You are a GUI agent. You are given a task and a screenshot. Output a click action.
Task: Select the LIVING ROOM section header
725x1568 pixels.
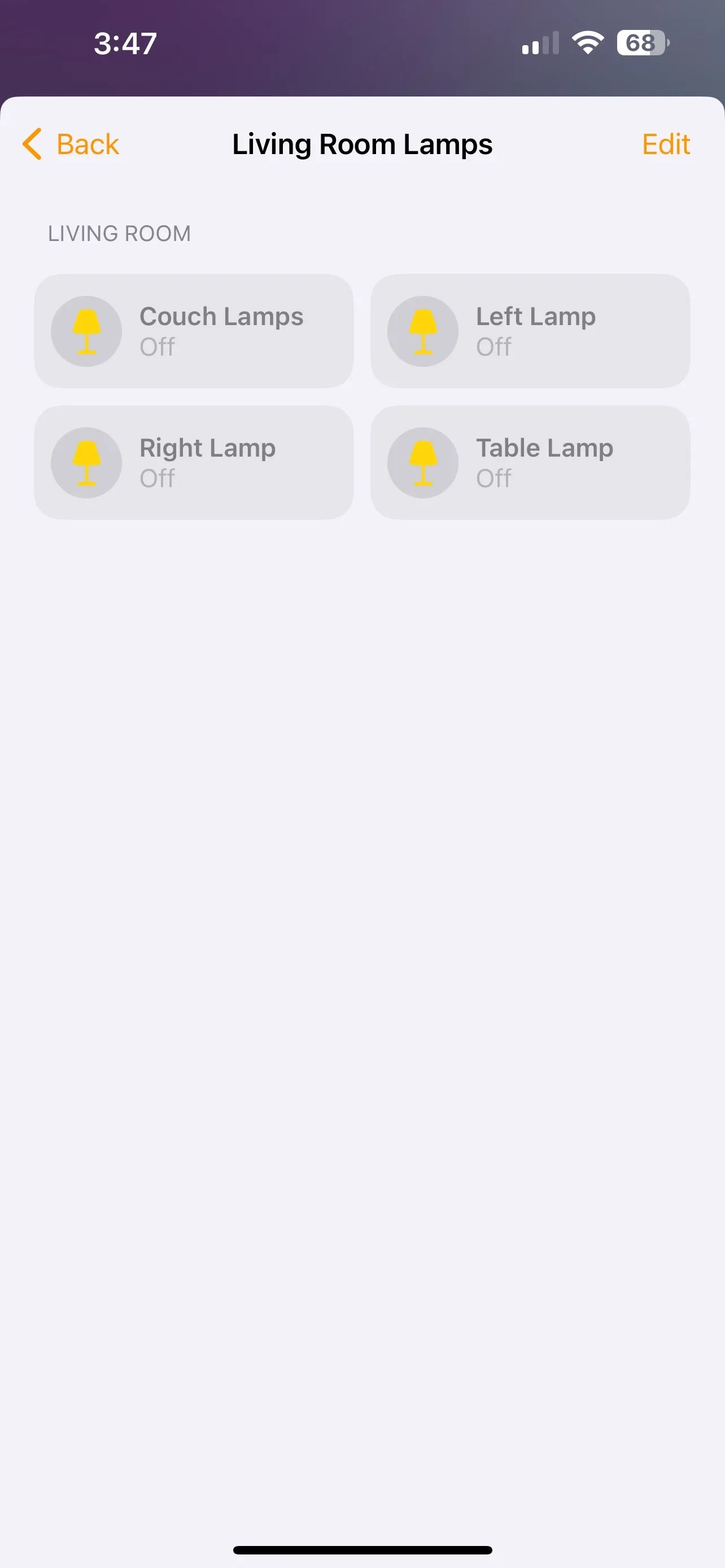119,233
